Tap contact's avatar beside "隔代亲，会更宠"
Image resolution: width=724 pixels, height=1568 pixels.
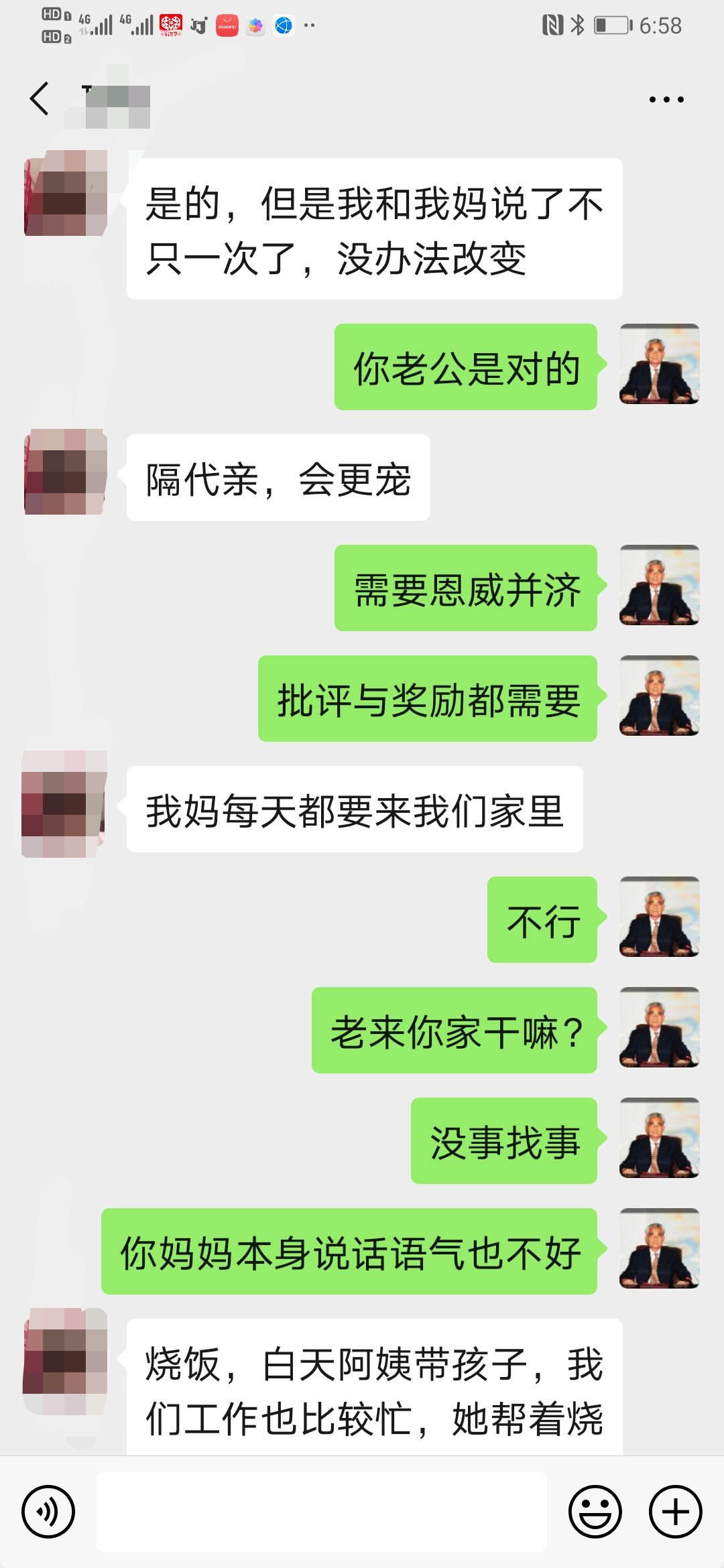(x=66, y=472)
